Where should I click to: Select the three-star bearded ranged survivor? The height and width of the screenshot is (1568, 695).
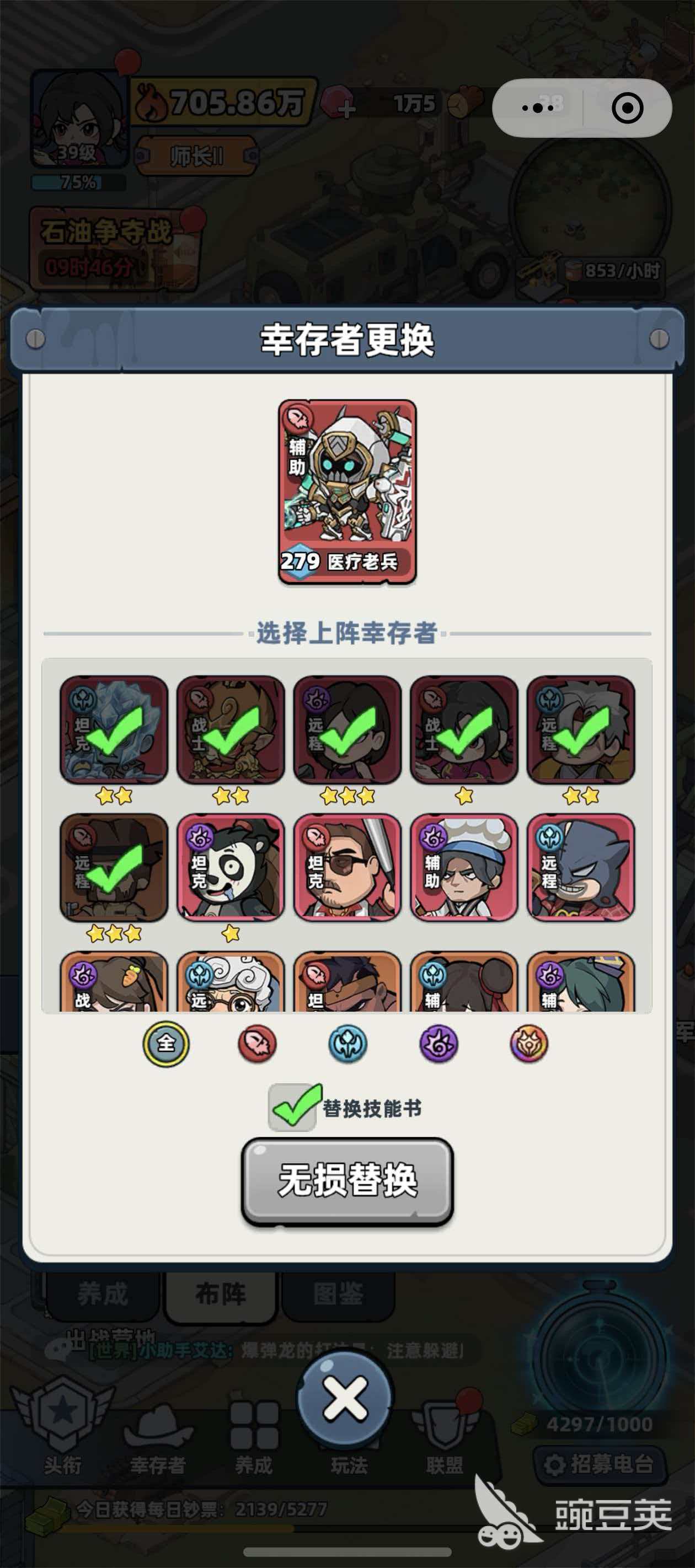click(114, 866)
